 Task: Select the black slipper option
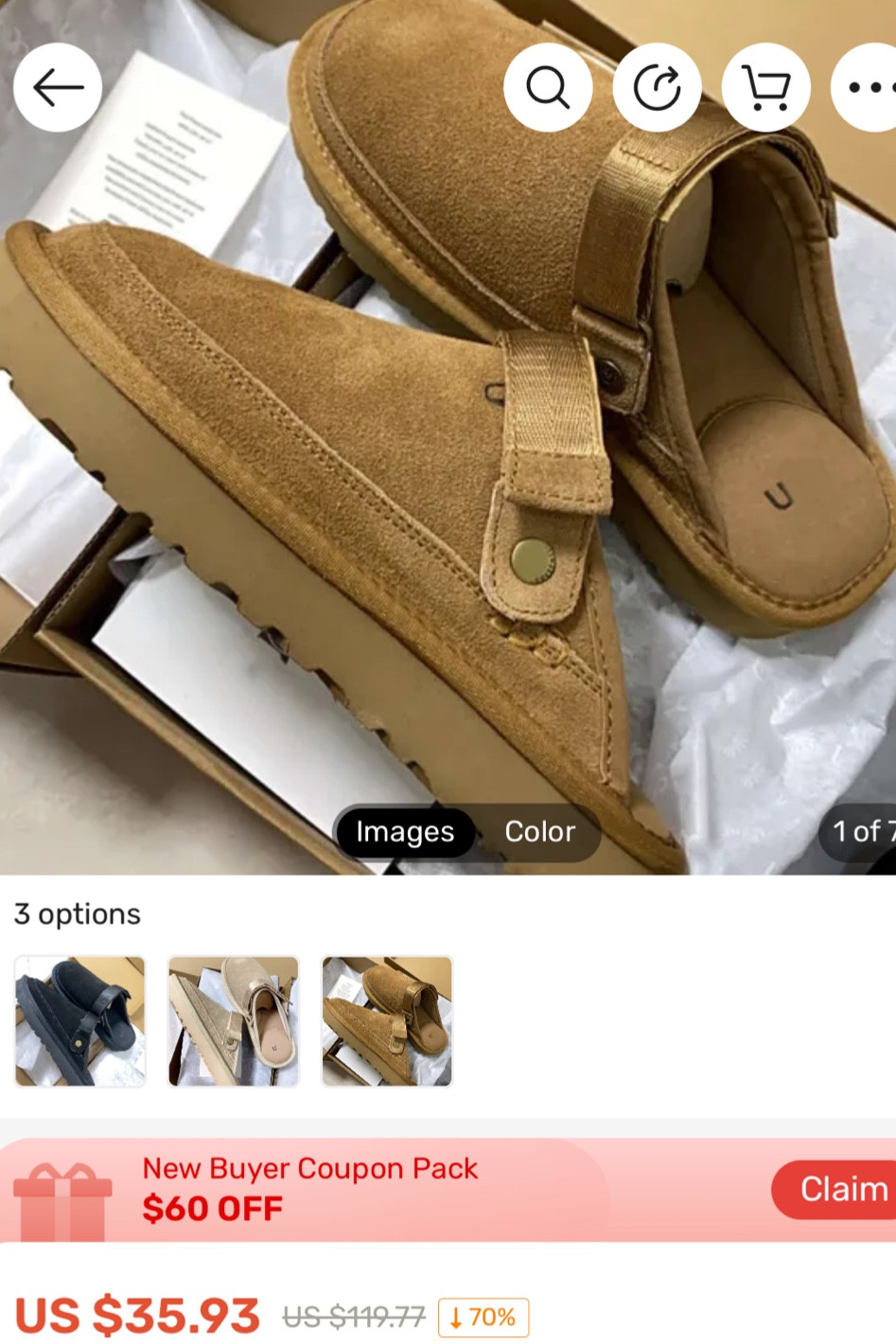click(80, 1021)
